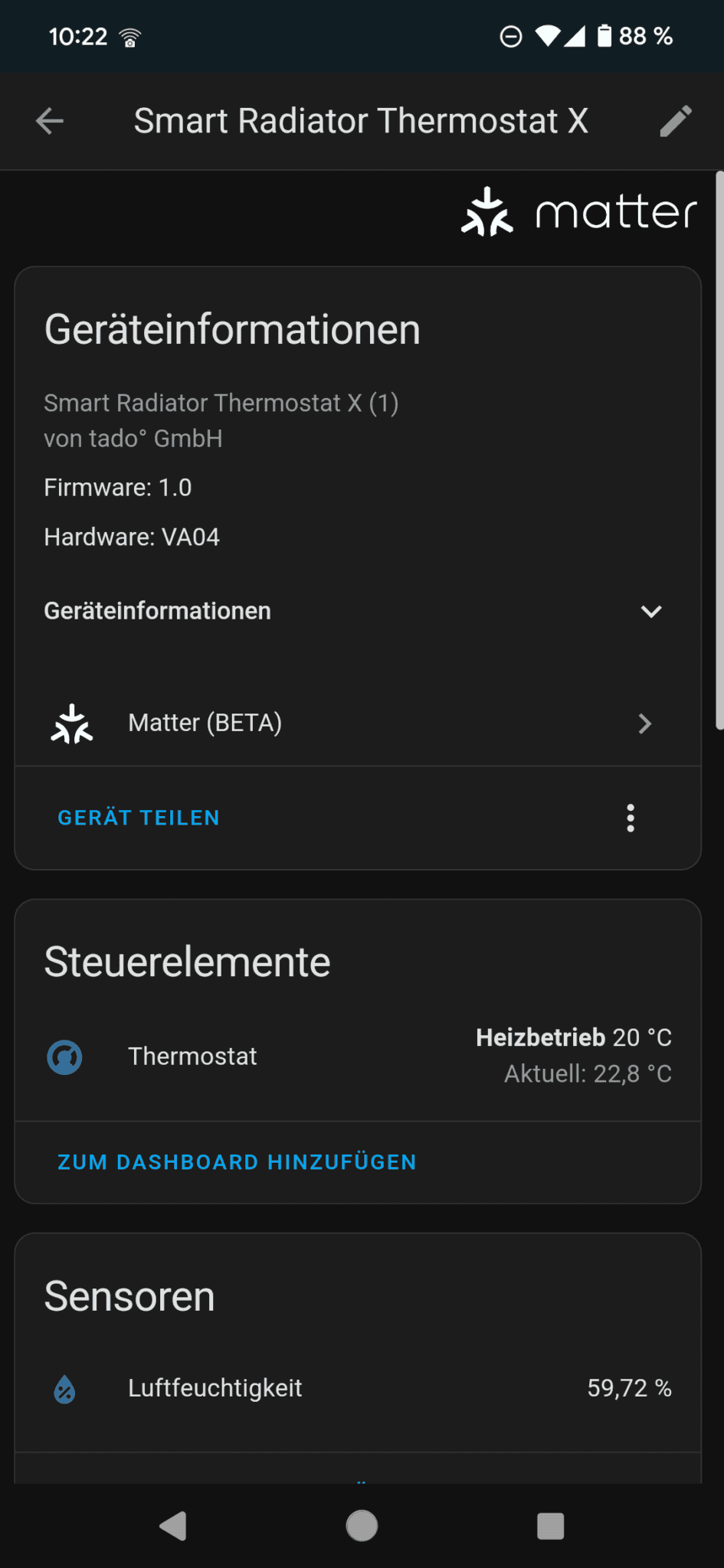Click the Matter logo in the top right
This screenshot has height=1568, width=724.
click(x=578, y=212)
